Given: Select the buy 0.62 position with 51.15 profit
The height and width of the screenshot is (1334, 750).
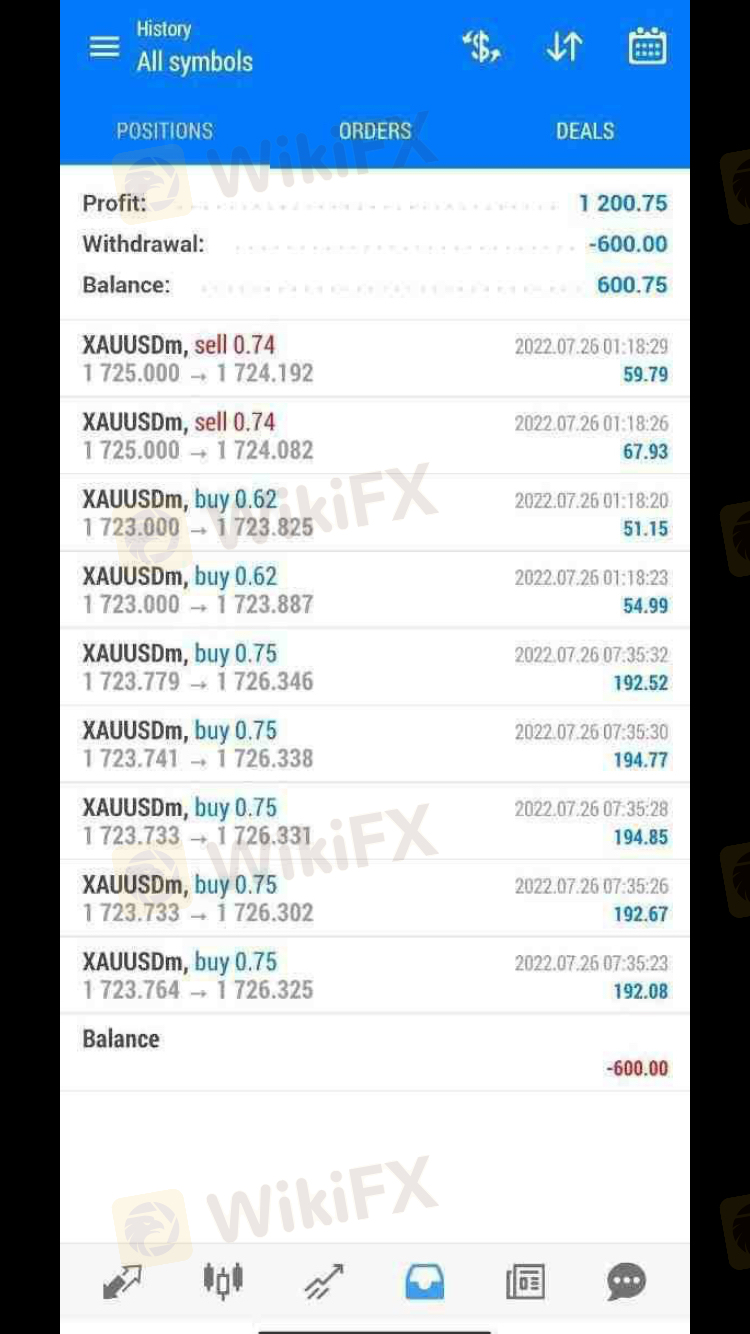Looking at the screenshot, I should coord(375,513).
